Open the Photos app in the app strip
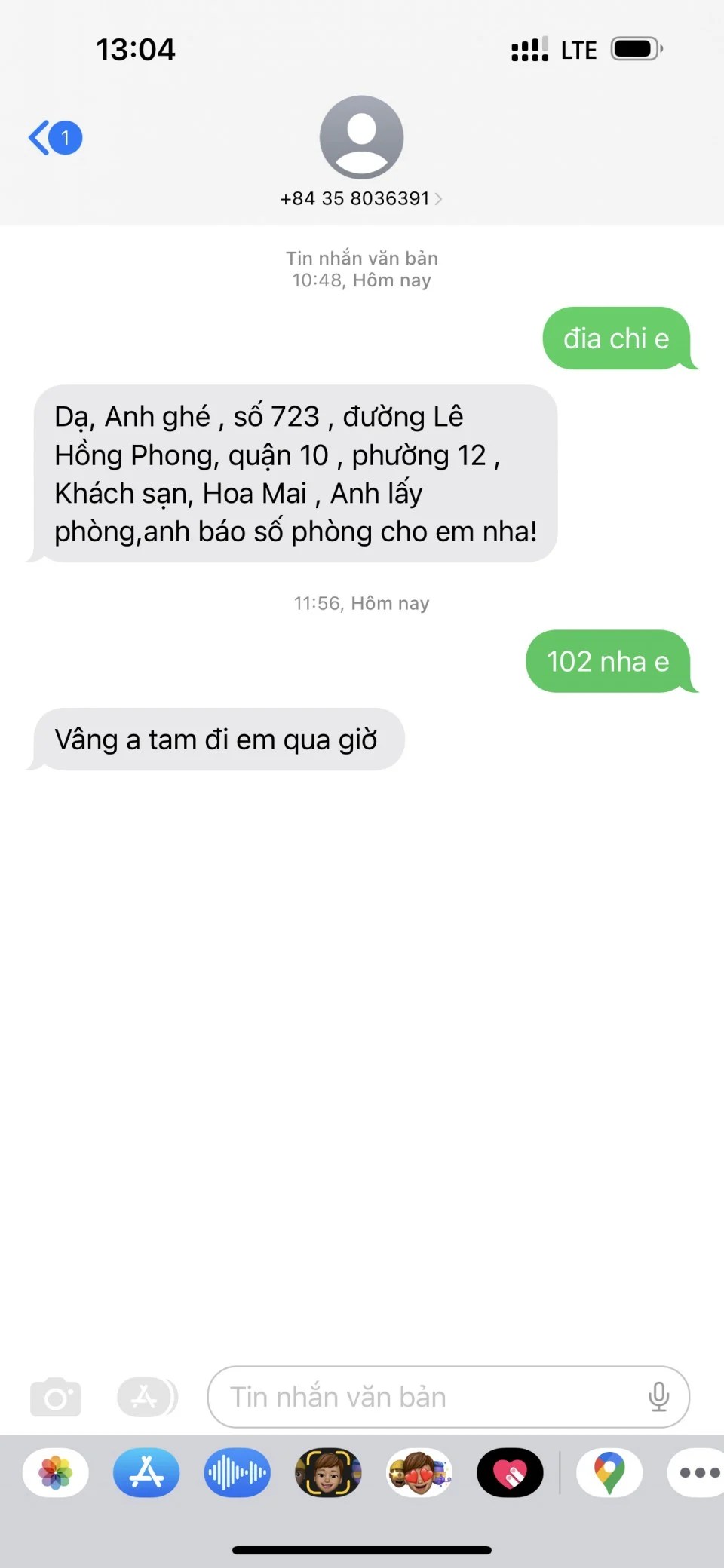Image resolution: width=724 pixels, height=1568 pixels. (56, 1472)
